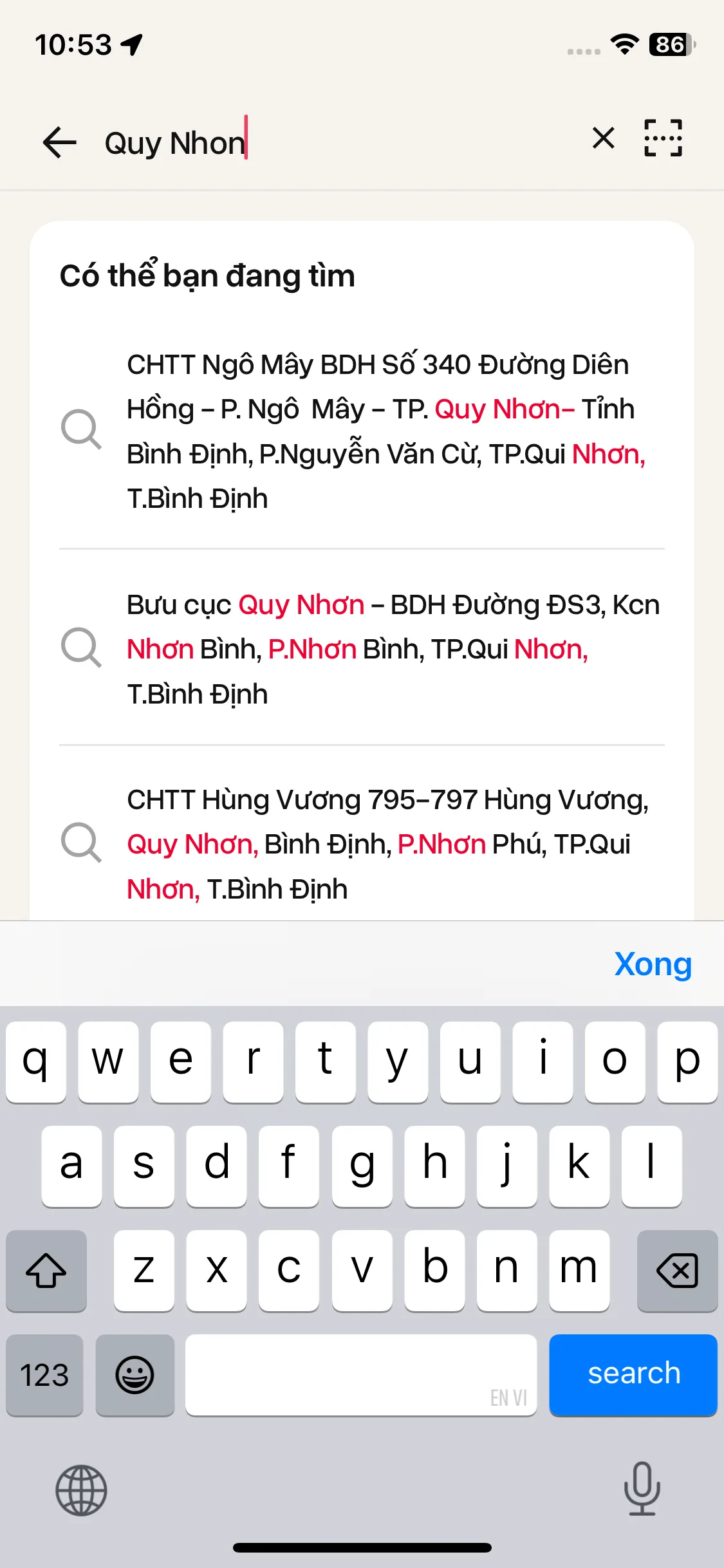
Task: Switch keyboard to numbers with 123 key
Action: click(x=44, y=1375)
